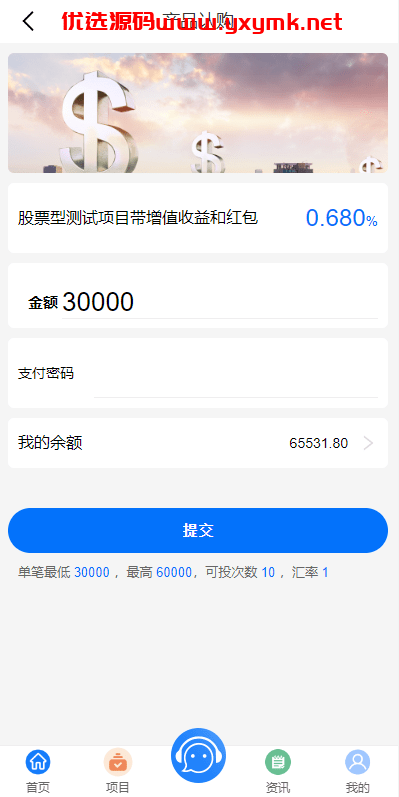Open the 项目 projects tab
The width and height of the screenshot is (399, 797).
point(118,771)
